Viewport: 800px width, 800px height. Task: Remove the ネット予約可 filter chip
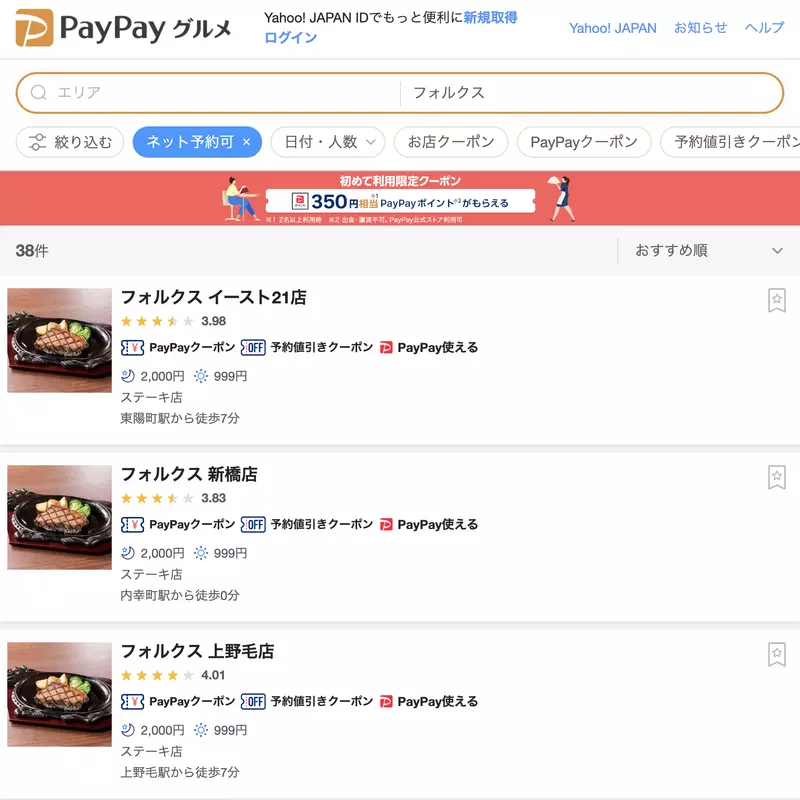point(246,142)
